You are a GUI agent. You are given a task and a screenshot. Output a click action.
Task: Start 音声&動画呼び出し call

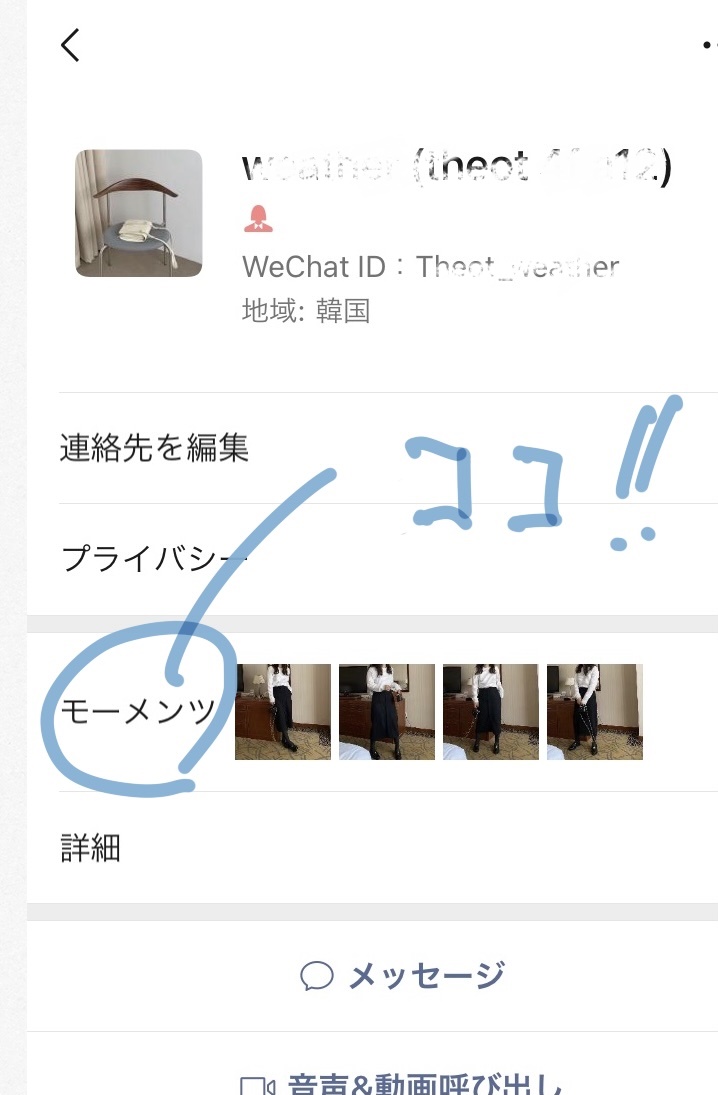point(404,1083)
